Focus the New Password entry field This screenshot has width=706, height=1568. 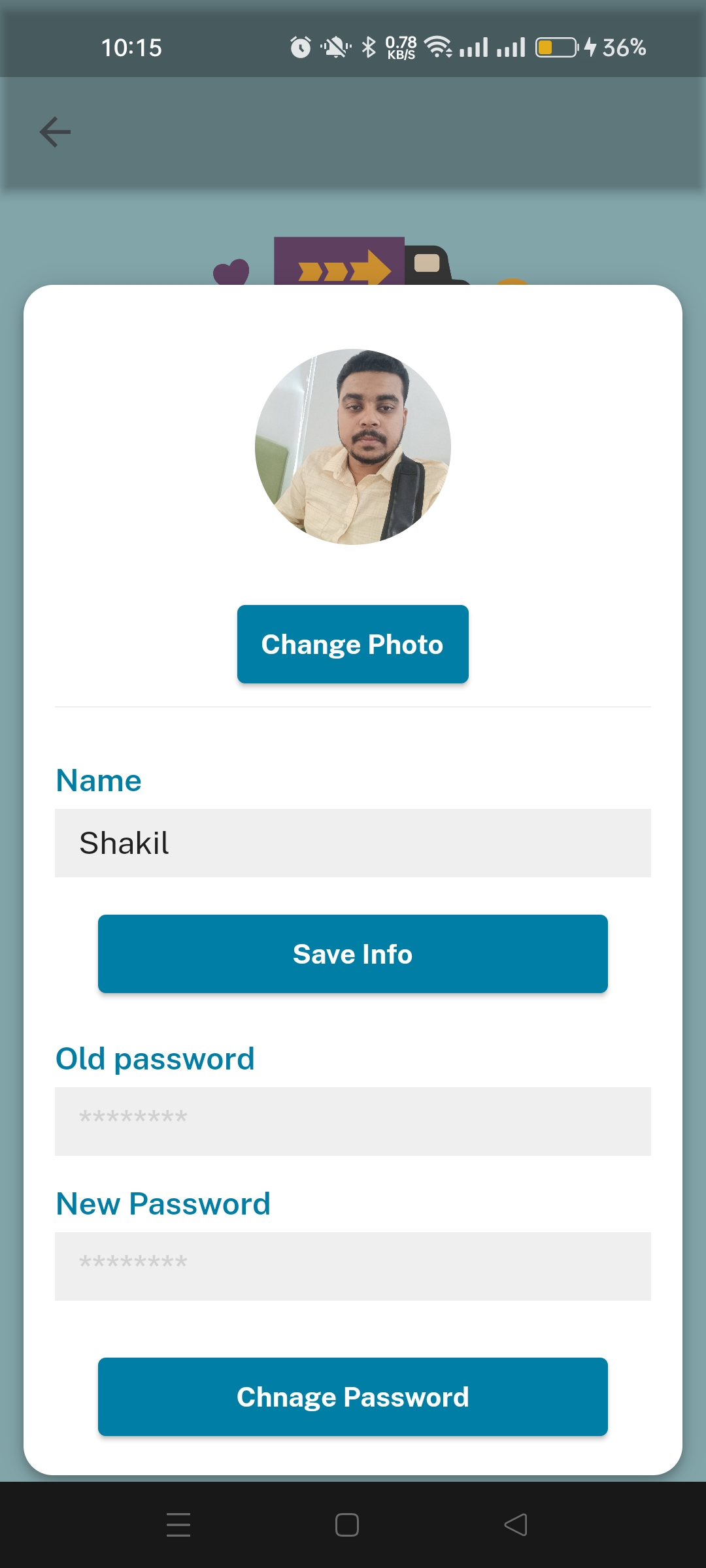point(352,1266)
